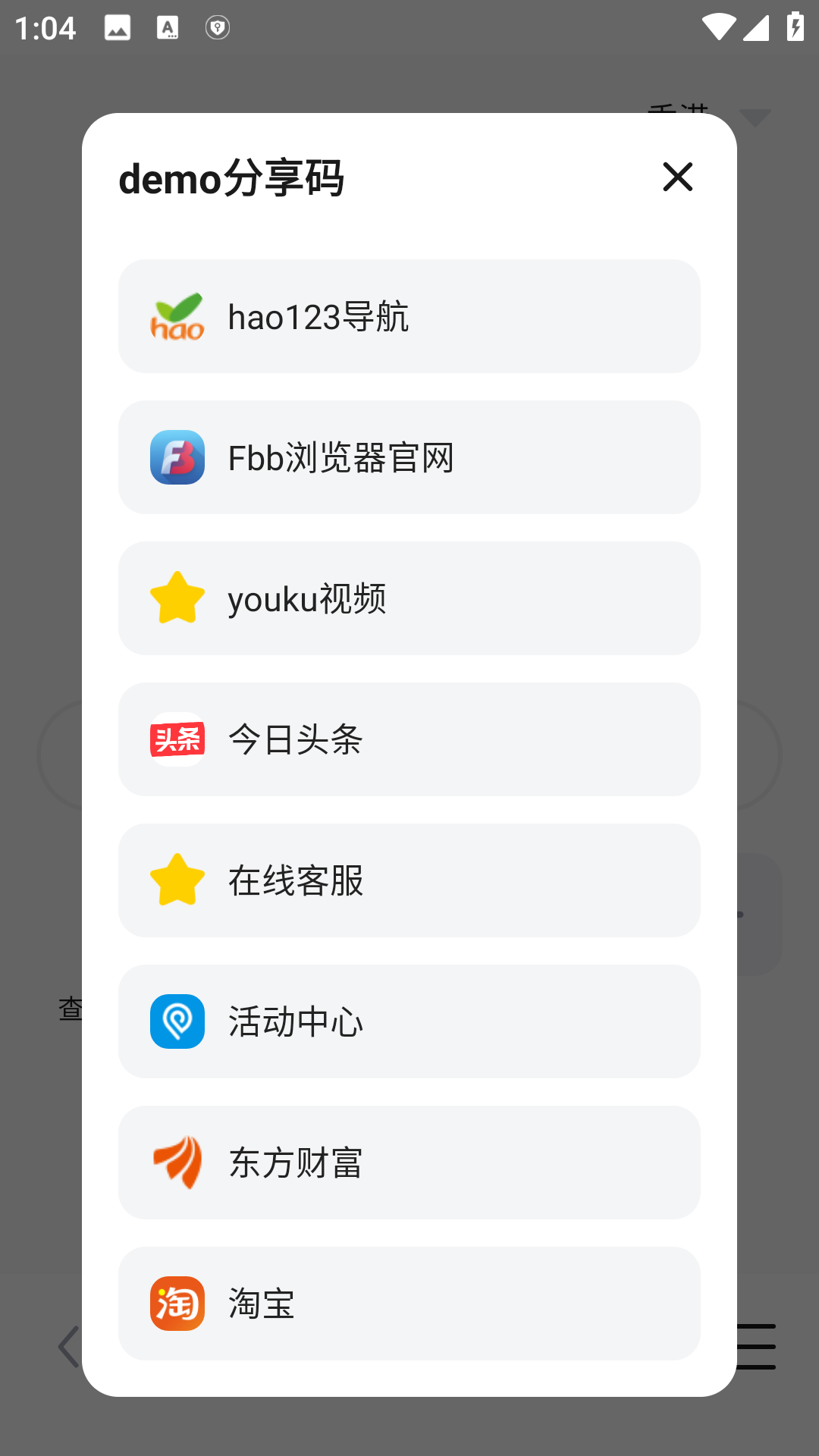Open the 活动中心 entry

coord(409,1021)
